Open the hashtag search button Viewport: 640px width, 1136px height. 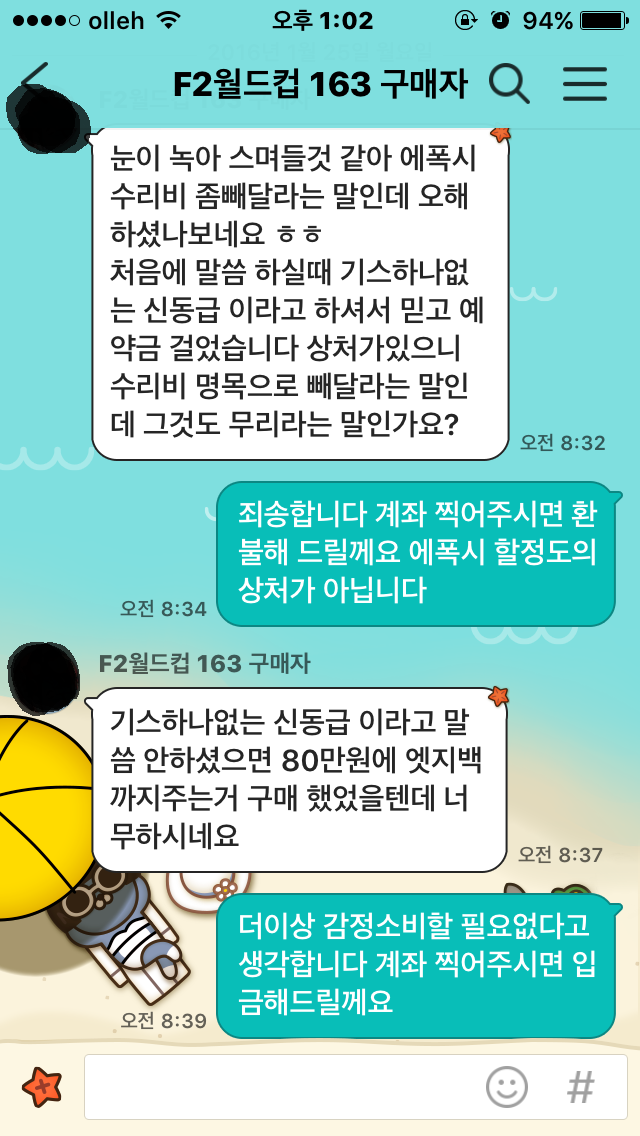click(x=581, y=1087)
